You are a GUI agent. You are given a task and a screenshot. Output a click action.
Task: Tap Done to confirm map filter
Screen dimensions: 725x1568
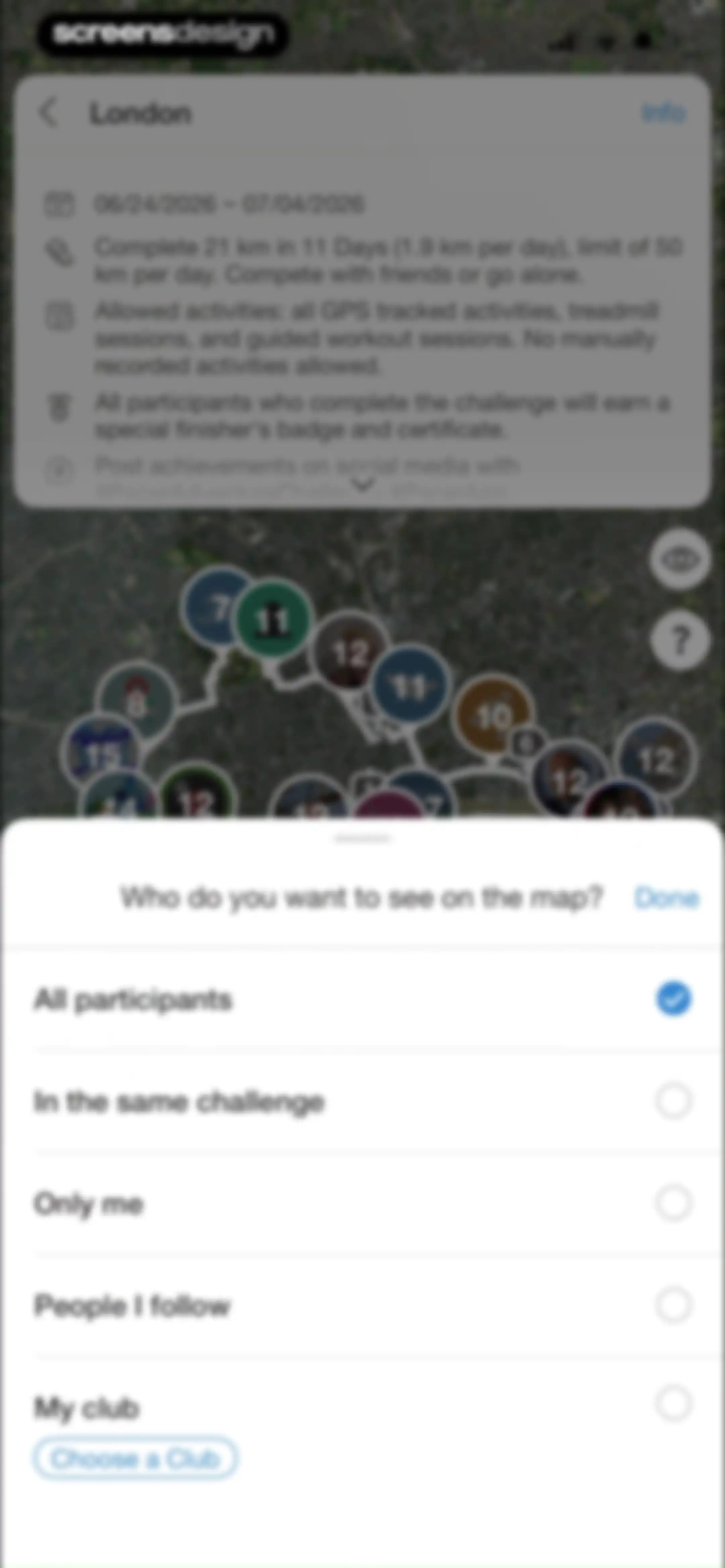pyautogui.click(x=667, y=898)
